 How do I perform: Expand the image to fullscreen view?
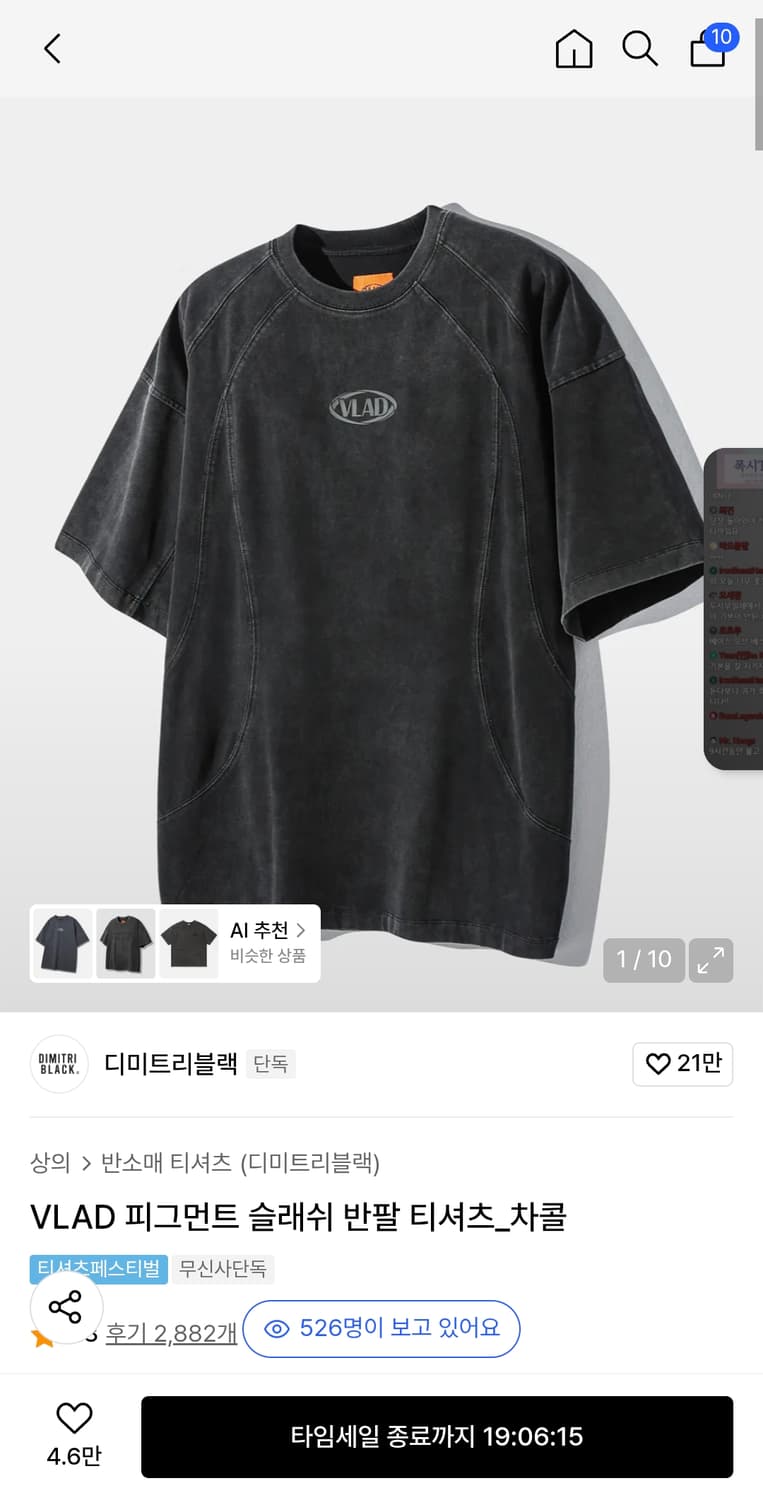click(x=711, y=960)
